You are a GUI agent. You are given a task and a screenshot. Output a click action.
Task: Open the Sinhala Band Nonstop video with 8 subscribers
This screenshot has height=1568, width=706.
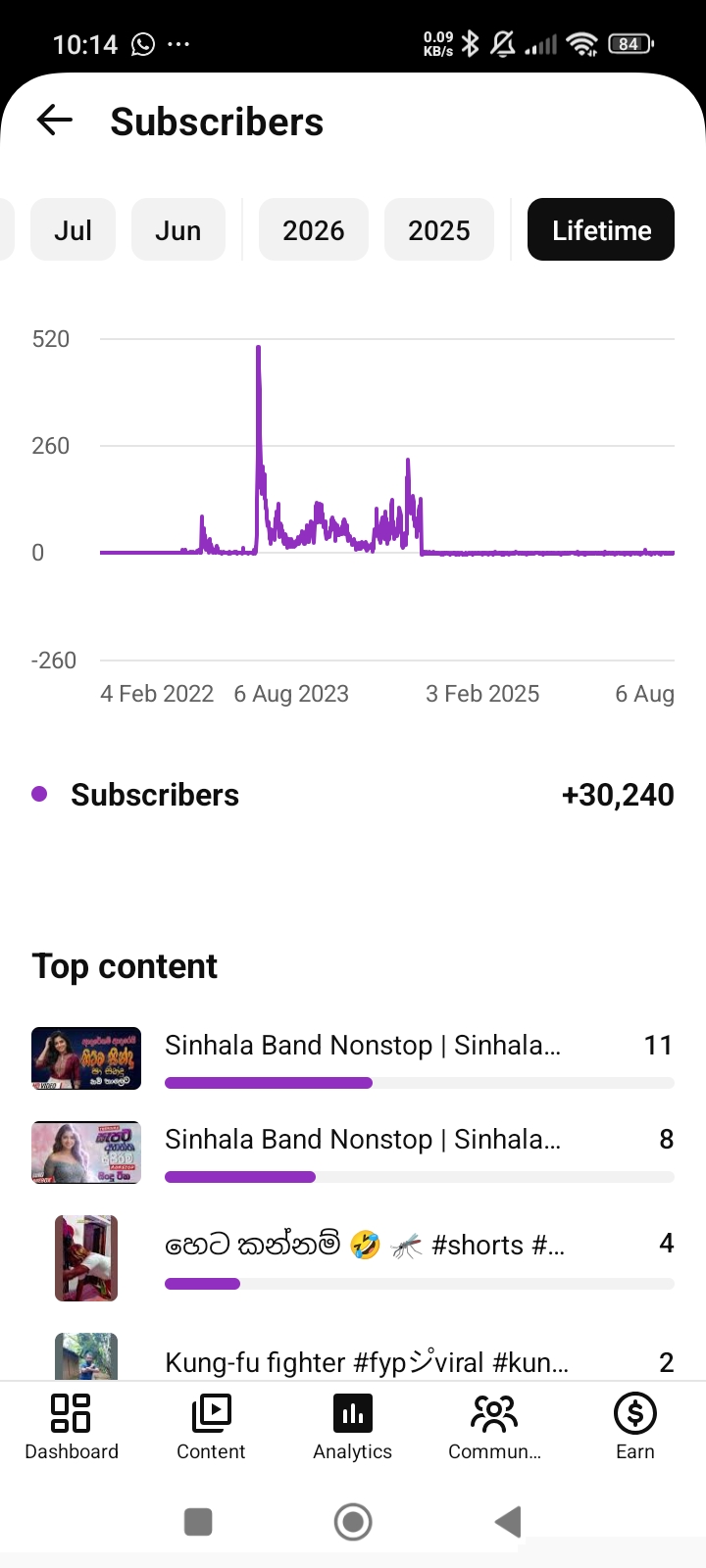[x=353, y=1152]
